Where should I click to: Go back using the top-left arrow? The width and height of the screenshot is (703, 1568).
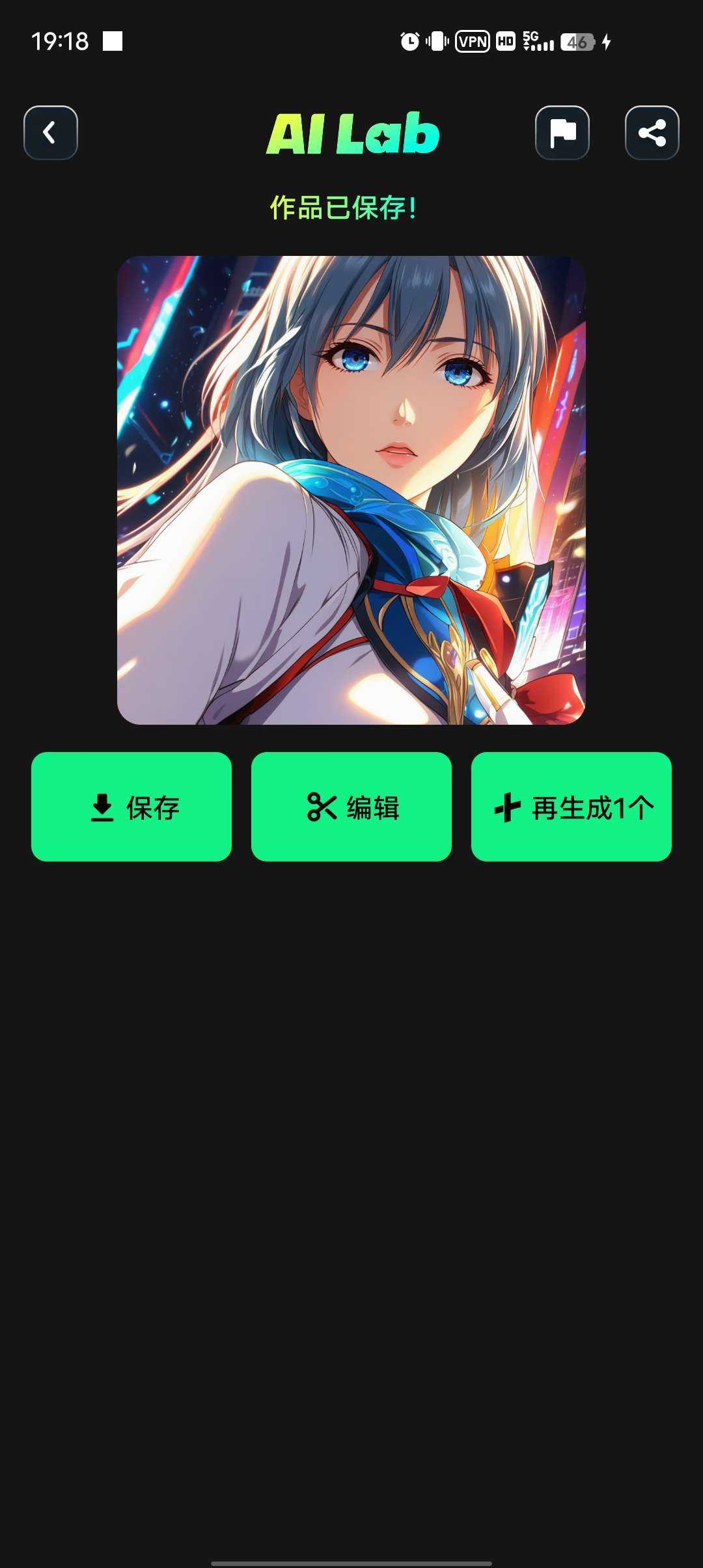51,133
